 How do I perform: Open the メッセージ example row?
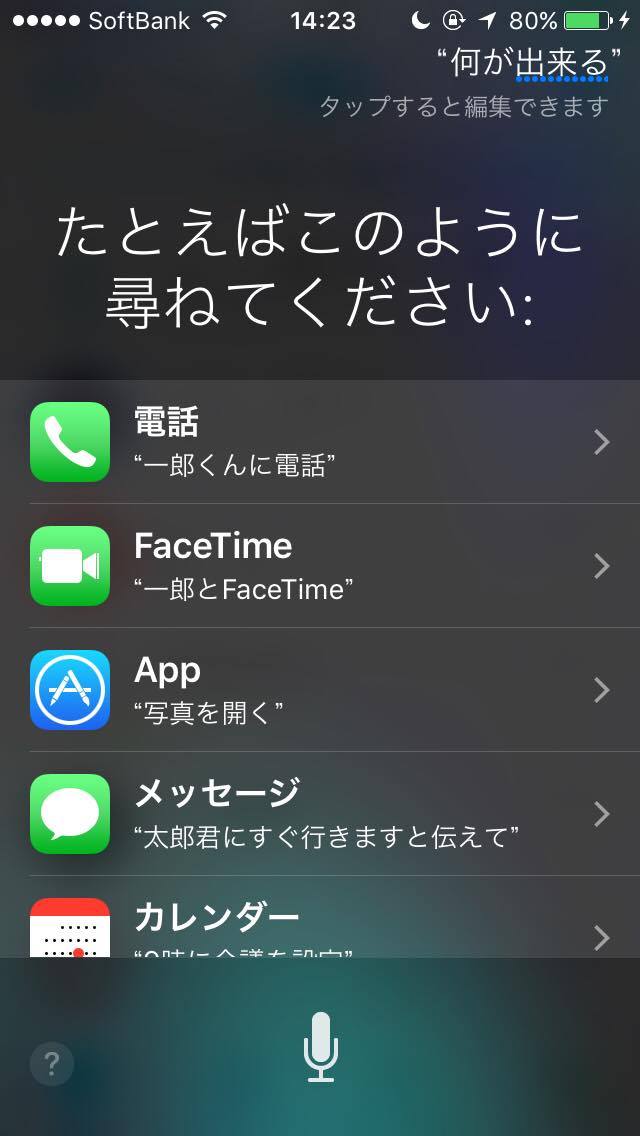(x=320, y=814)
